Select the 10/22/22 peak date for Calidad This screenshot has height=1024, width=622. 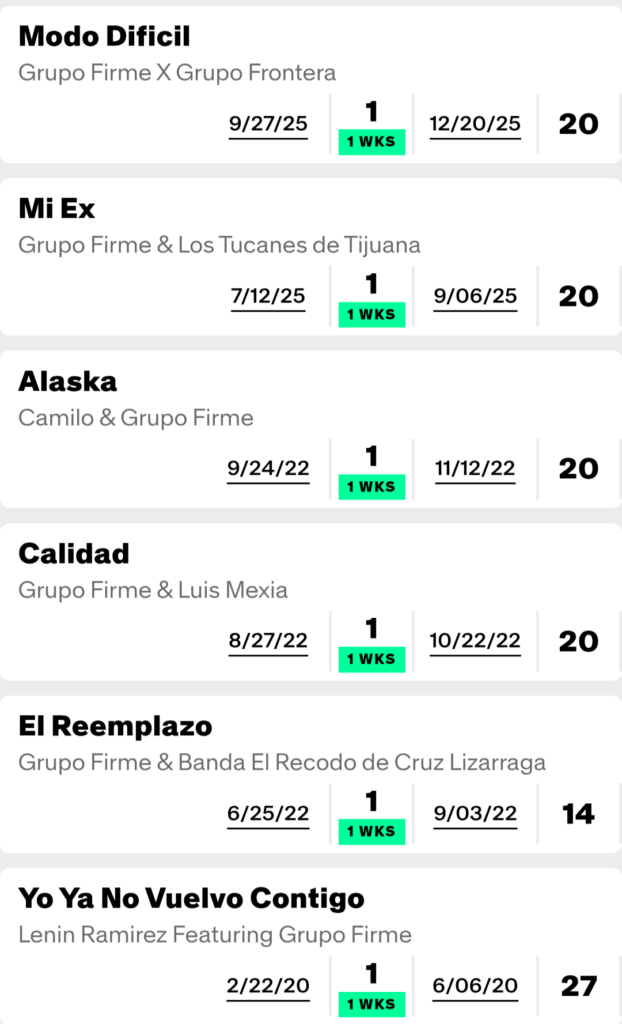click(x=475, y=641)
